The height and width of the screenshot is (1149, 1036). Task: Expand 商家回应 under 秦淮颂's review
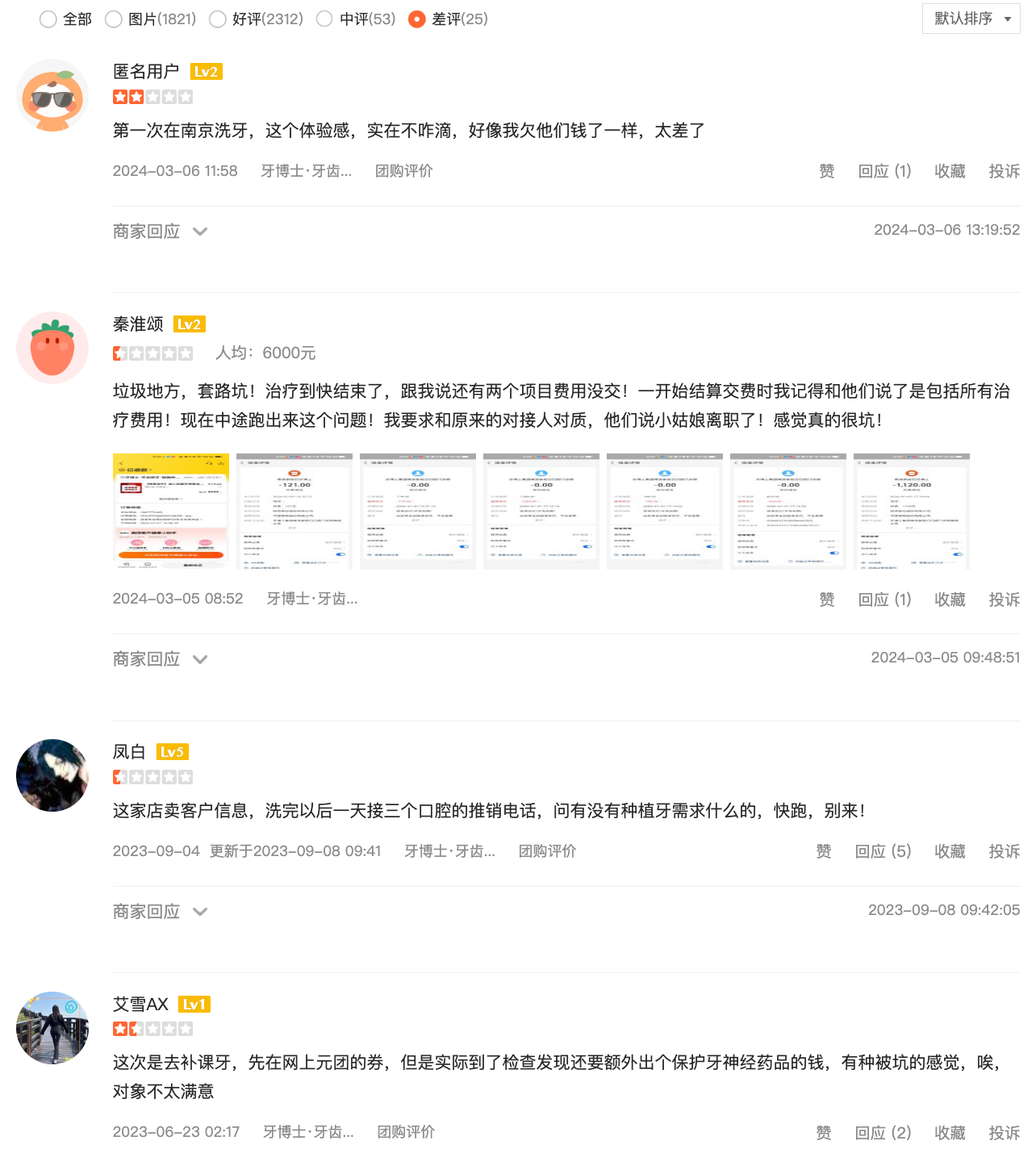pyautogui.click(x=160, y=659)
